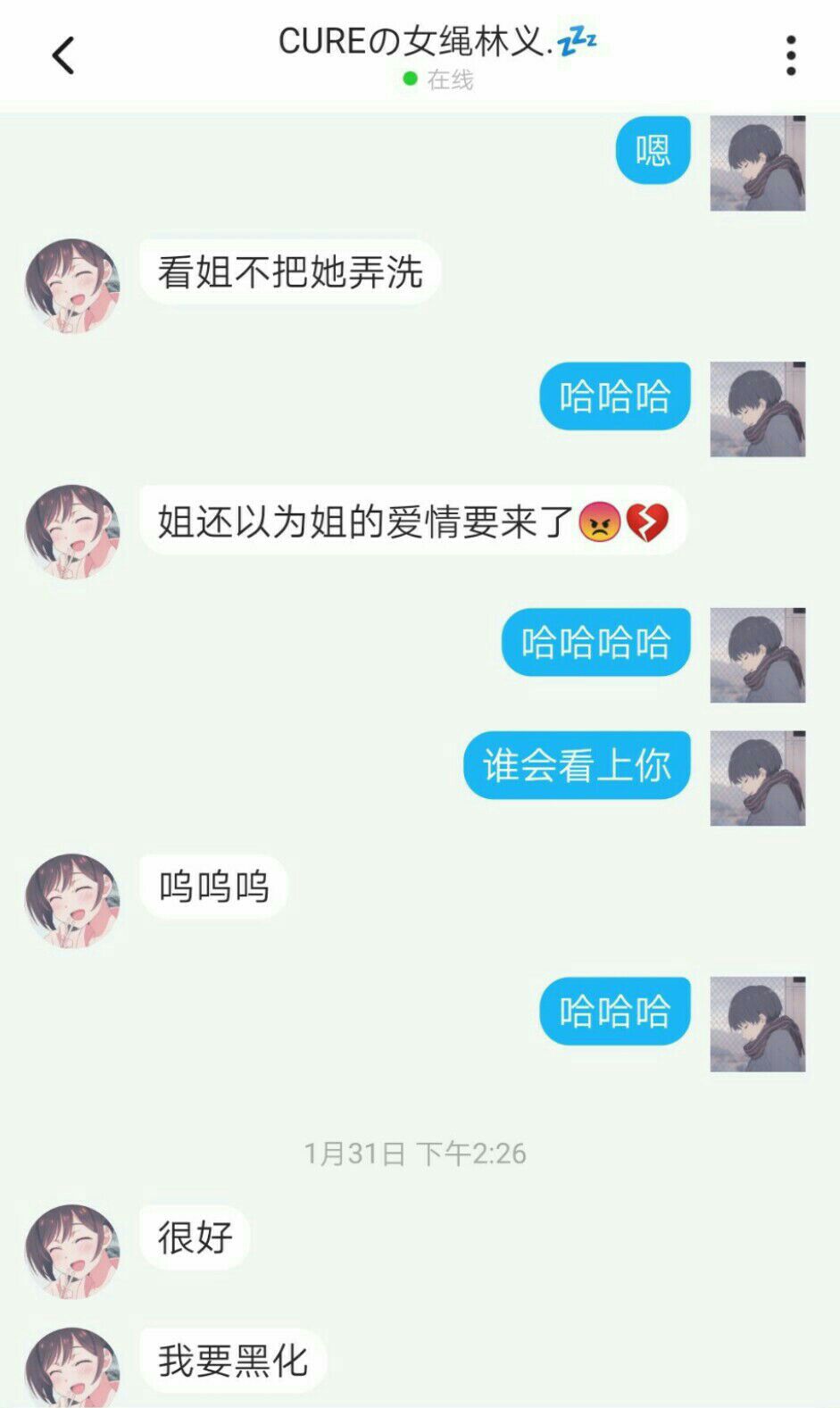Open sender's avatar beside "看姐不把她弄洗"

(x=72, y=285)
